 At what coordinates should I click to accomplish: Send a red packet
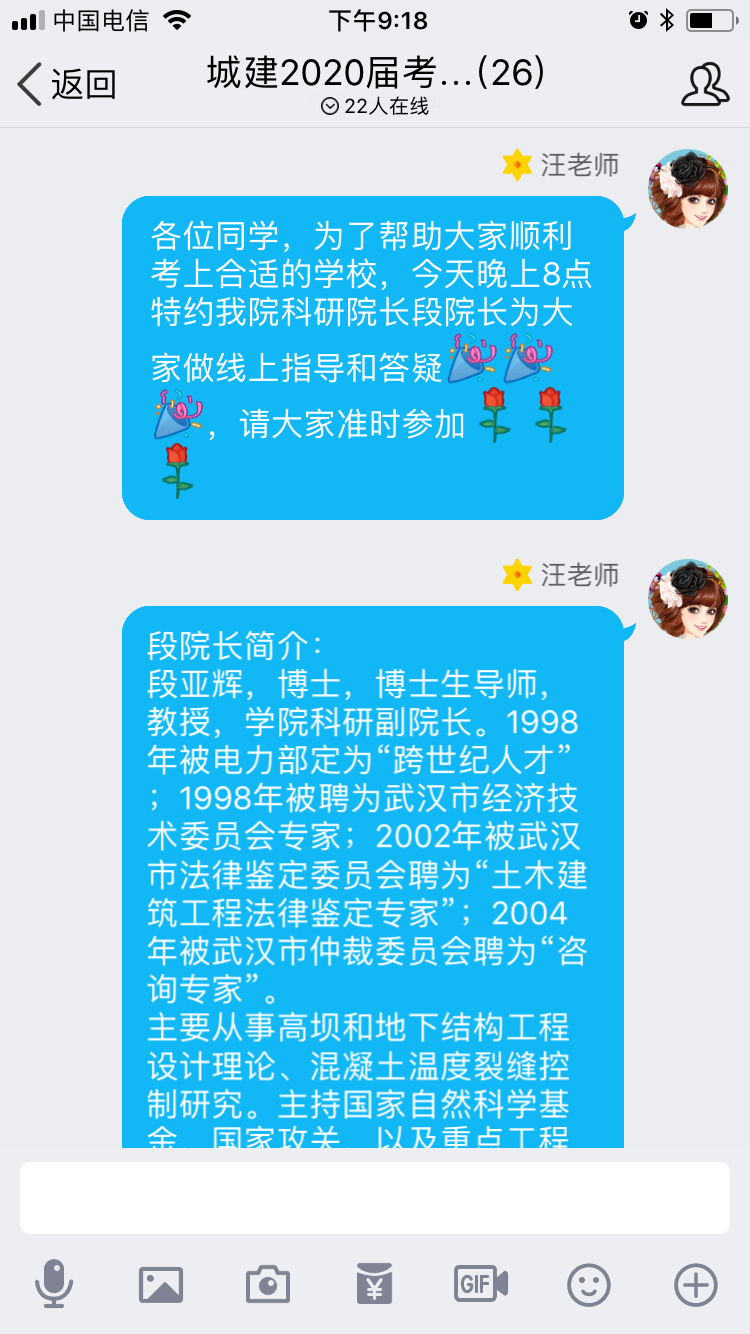pyautogui.click(x=374, y=1283)
